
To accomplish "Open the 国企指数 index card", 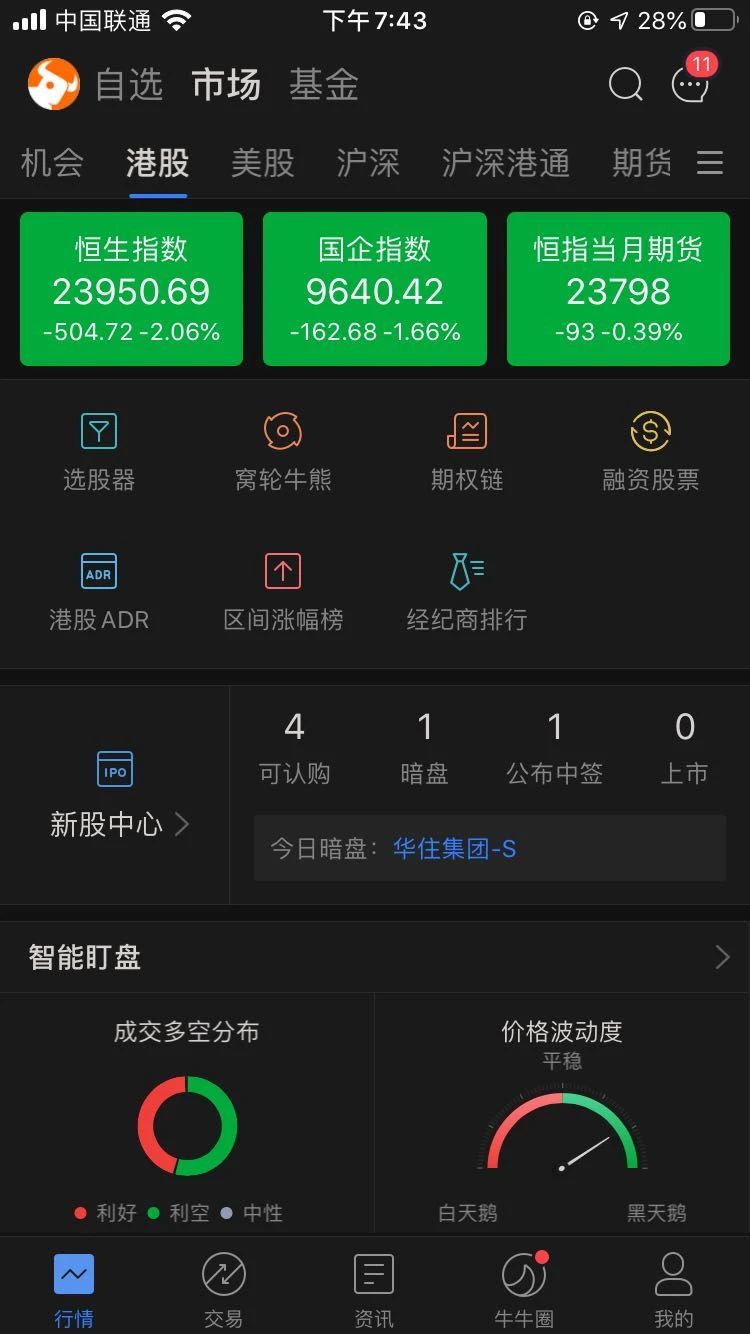I will [x=374, y=289].
